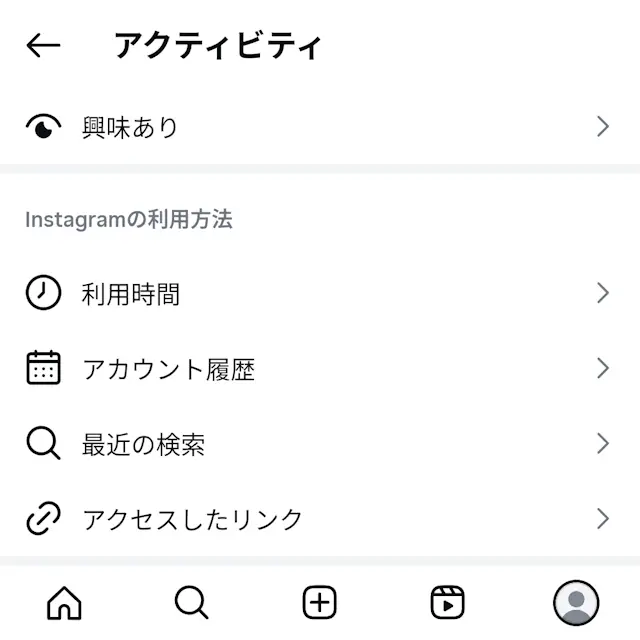Create a new post with plus icon
The width and height of the screenshot is (640, 640).
319,603
